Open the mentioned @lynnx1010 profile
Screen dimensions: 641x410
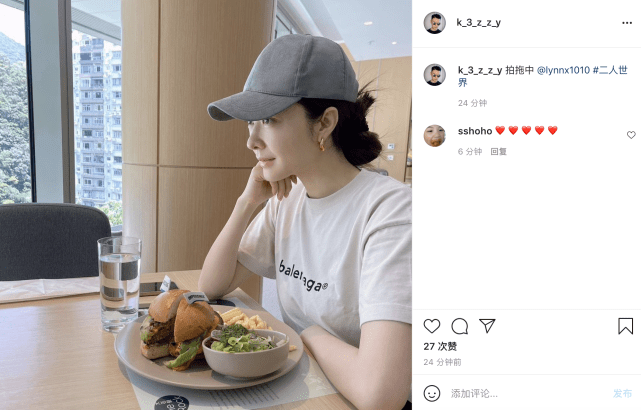pyautogui.click(x=564, y=70)
